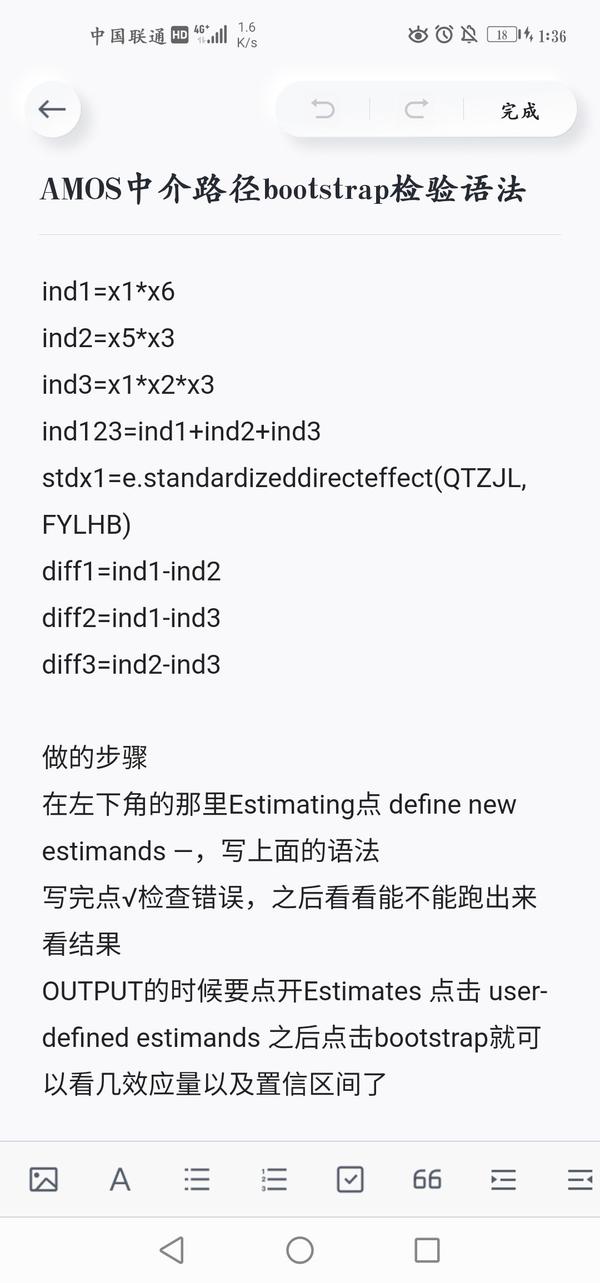The width and height of the screenshot is (600, 1283).
Task: Open the text format A option
Action: tap(120, 1179)
